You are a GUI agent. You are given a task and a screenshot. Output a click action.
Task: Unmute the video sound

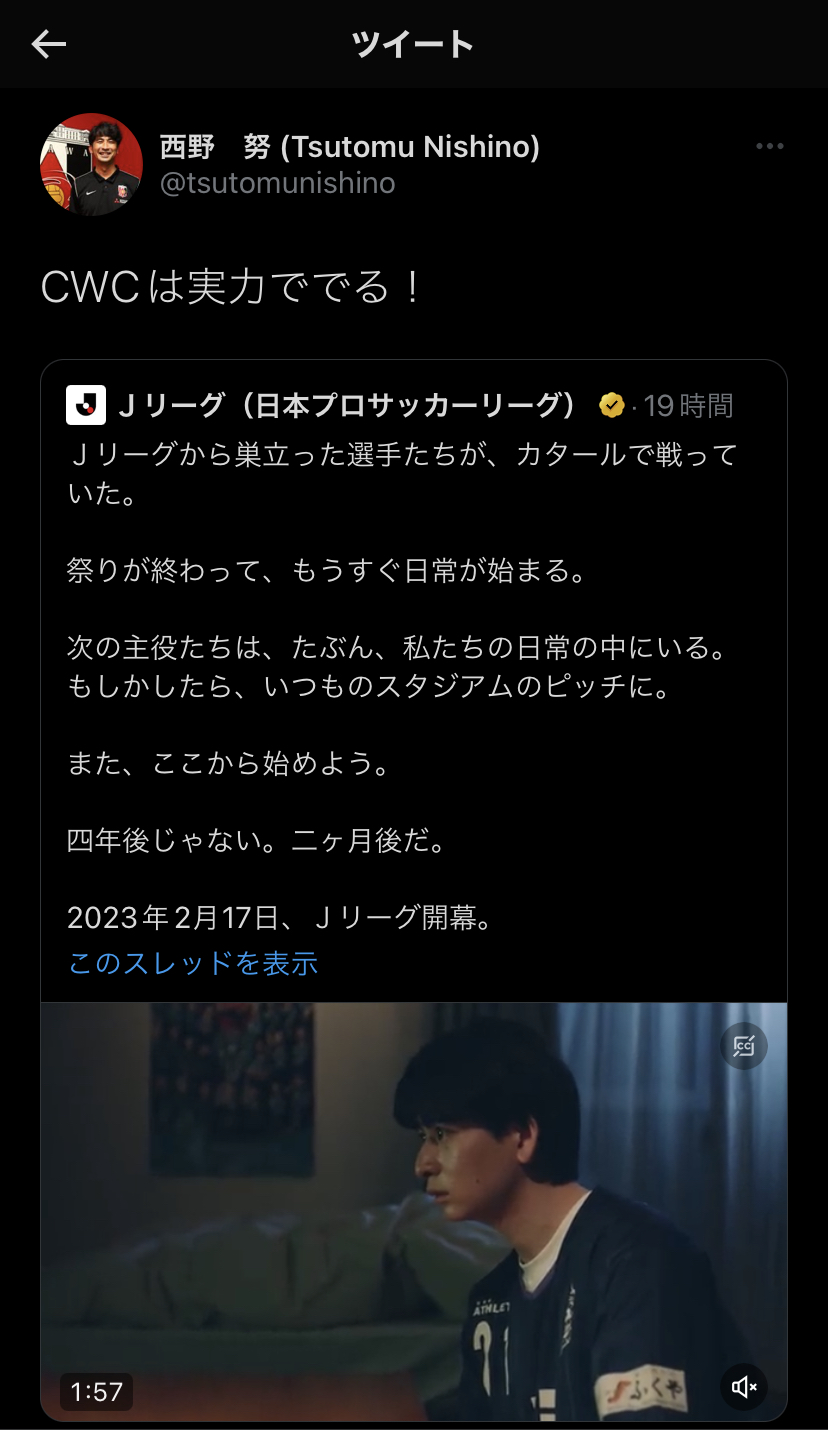pos(744,1387)
